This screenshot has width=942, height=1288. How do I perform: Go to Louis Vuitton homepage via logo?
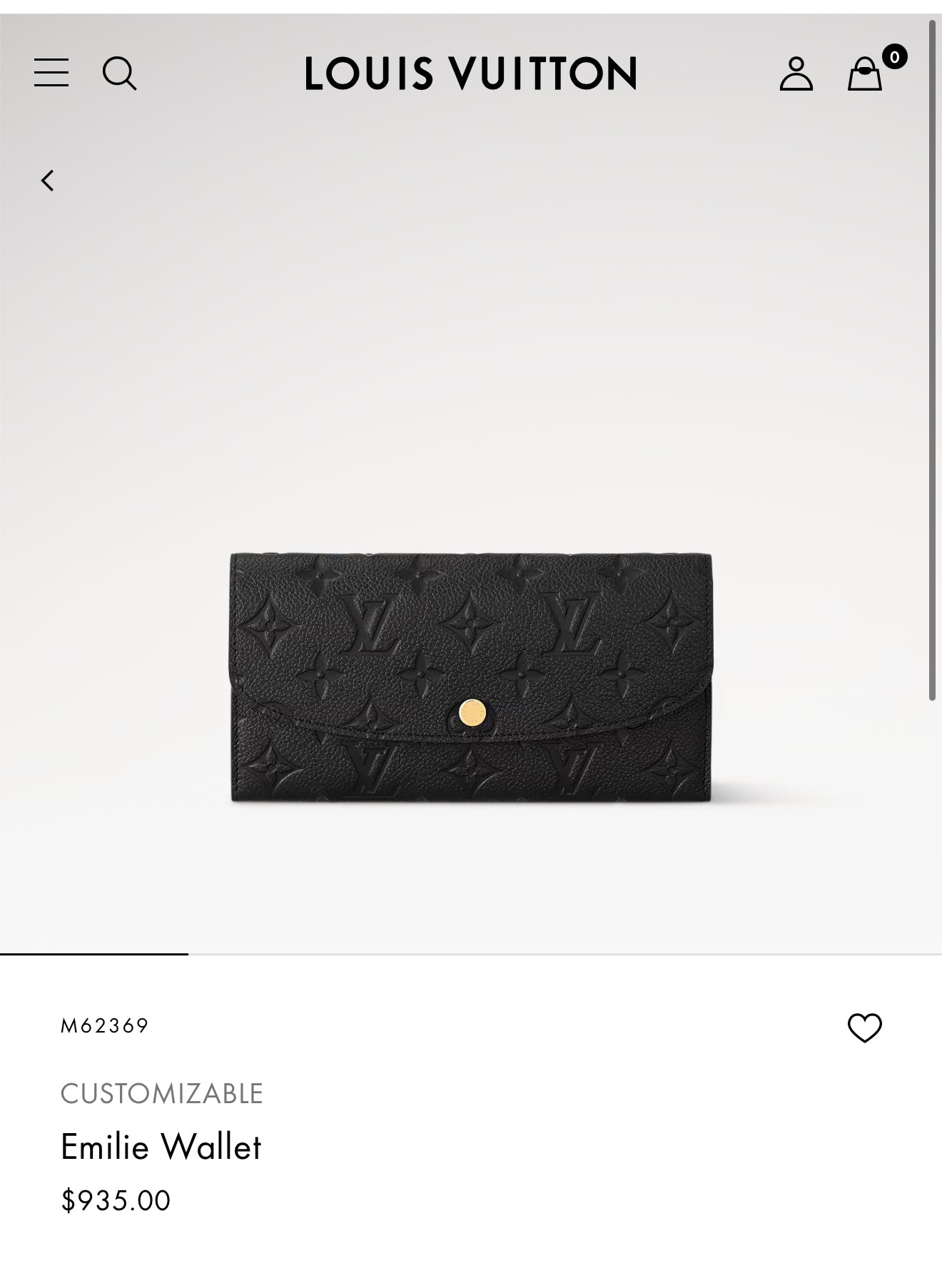pyautogui.click(x=471, y=73)
